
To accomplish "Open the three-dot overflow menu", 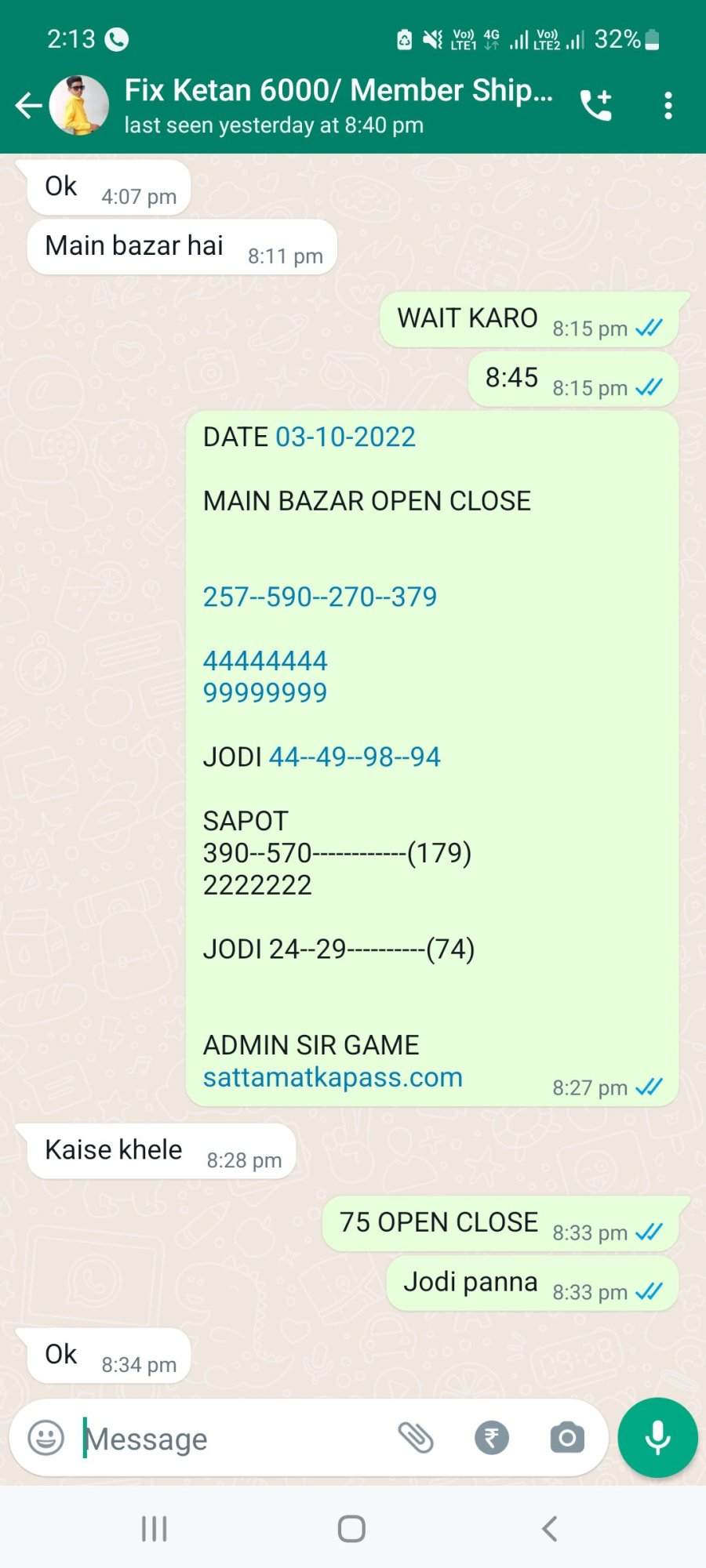I will point(668,105).
